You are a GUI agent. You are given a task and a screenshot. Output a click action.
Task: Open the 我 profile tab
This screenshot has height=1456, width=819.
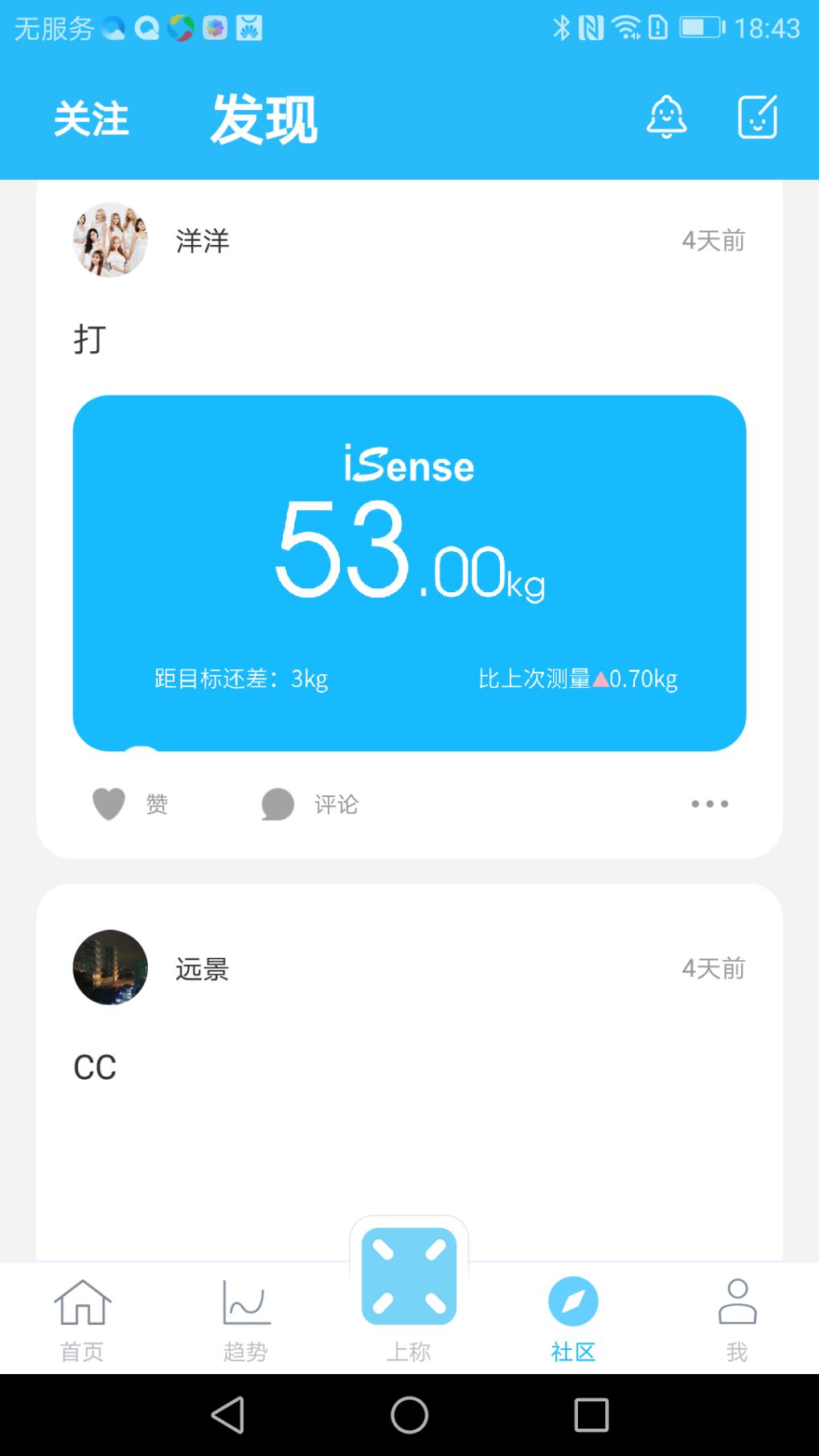736,1319
